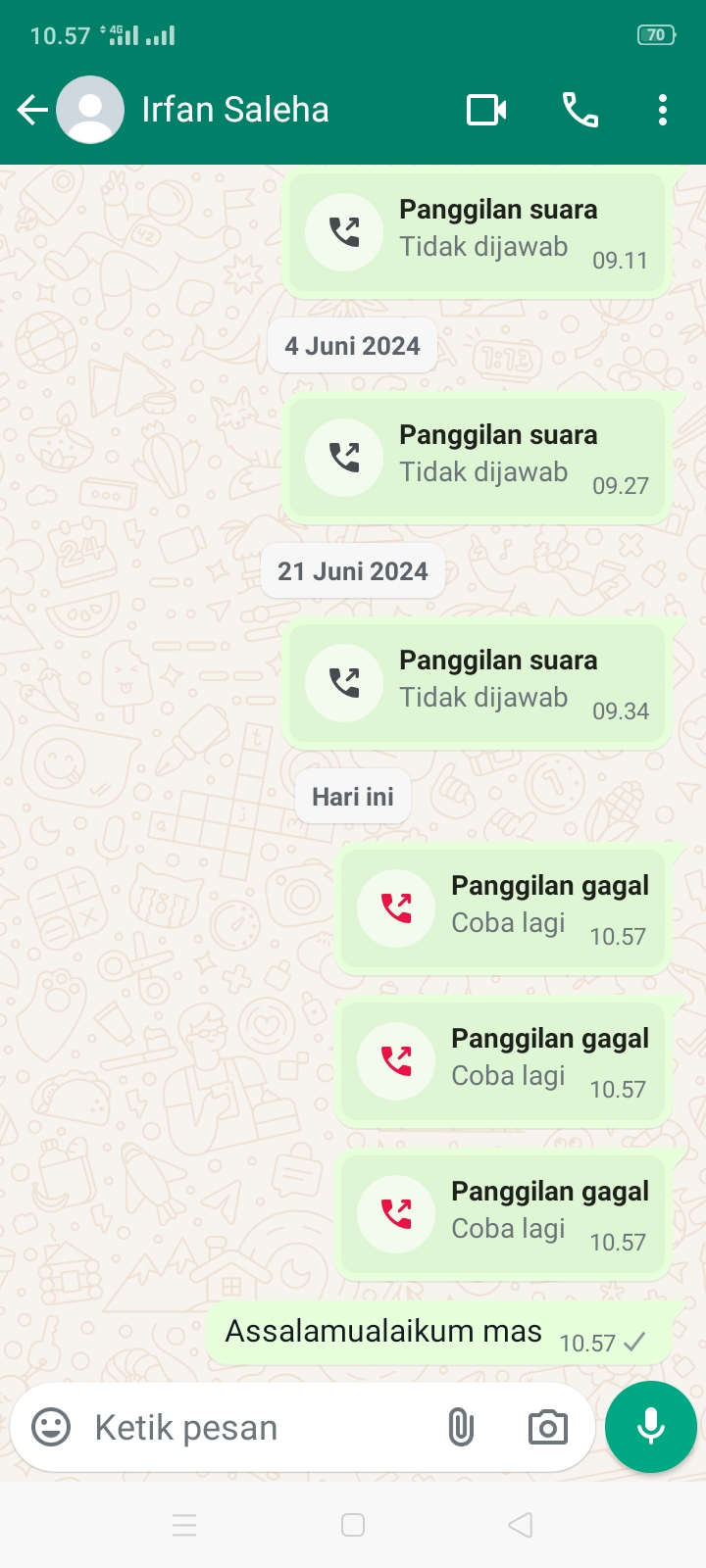This screenshot has width=706, height=1568.
Task: Go to the home screen via nav bar
Action: click(353, 1525)
